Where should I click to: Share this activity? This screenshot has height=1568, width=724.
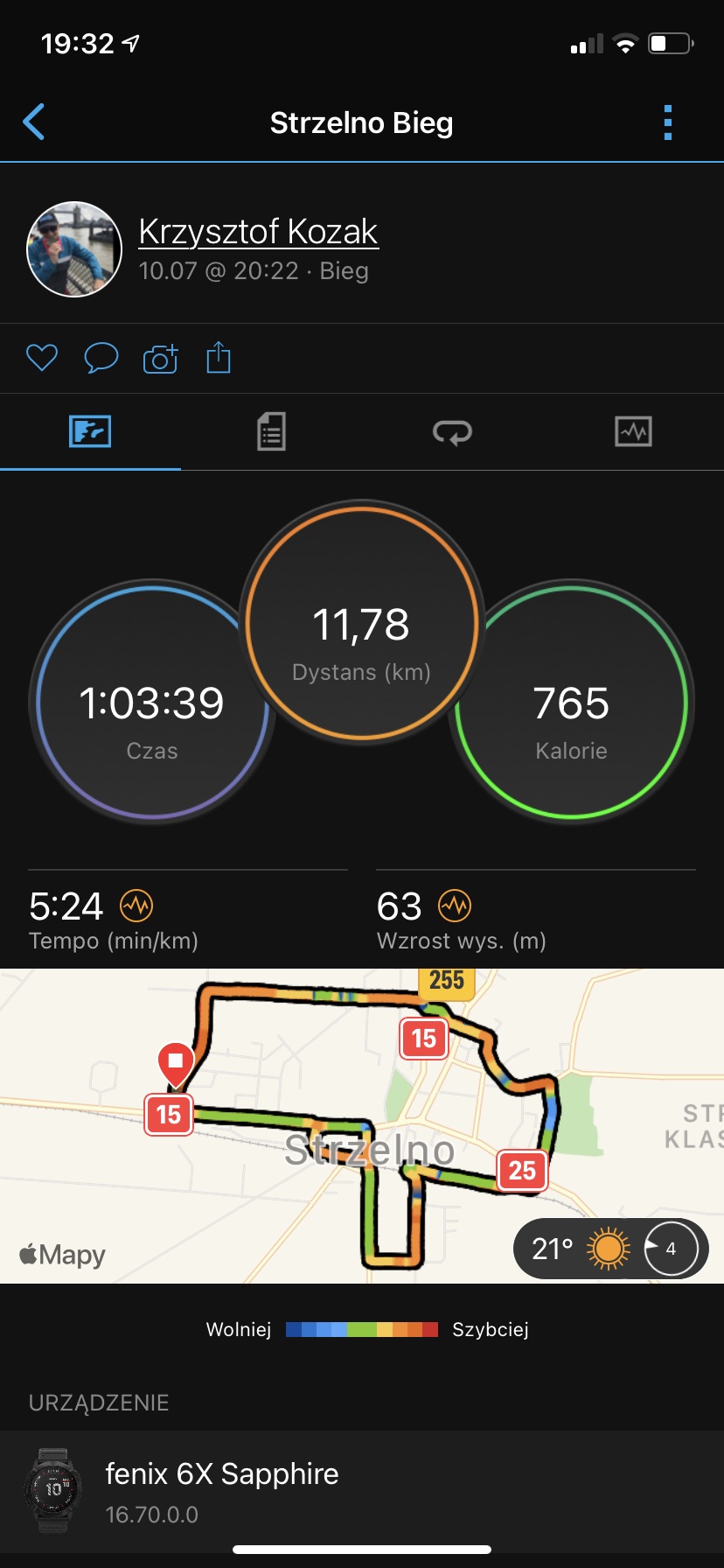pyautogui.click(x=219, y=358)
